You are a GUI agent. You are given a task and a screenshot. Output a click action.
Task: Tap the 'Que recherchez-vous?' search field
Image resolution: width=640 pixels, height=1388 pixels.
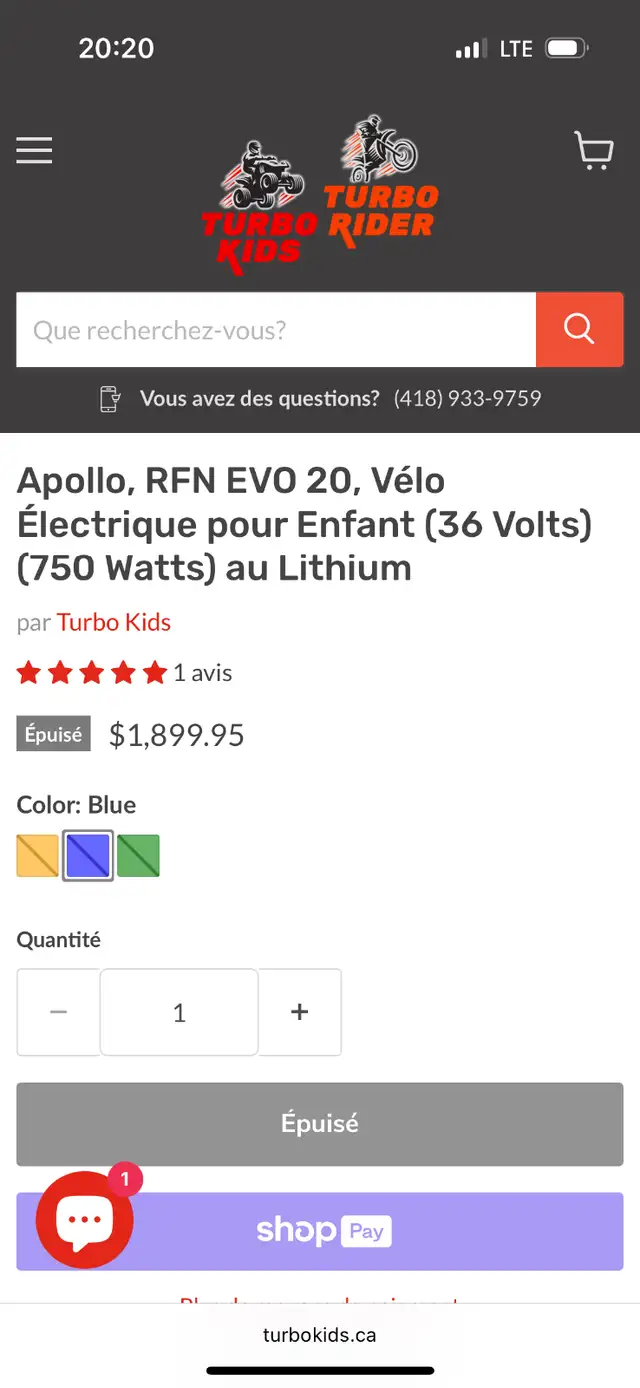(x=276, y=329)
